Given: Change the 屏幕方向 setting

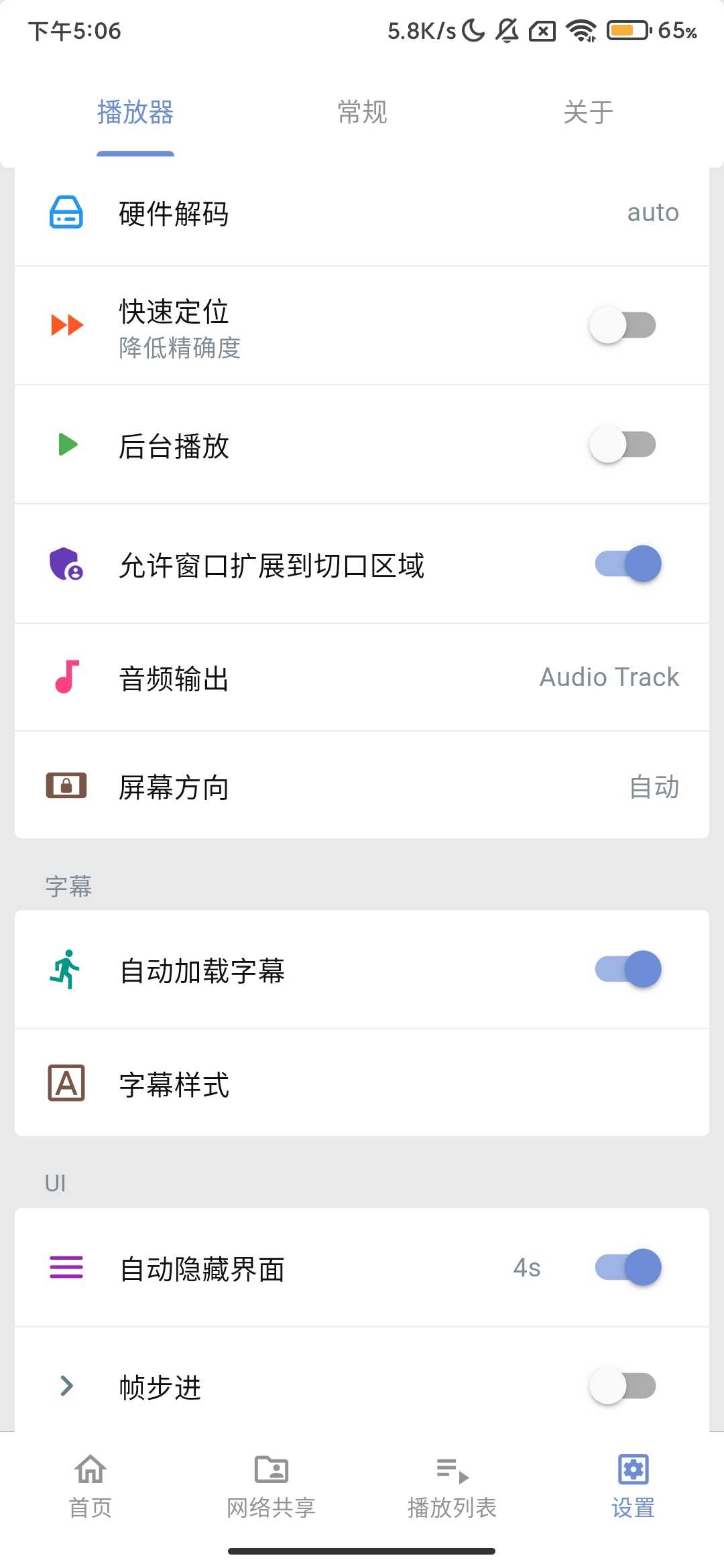Looking at the screenshot, I should pyautogui.click(x=362, y=786).
